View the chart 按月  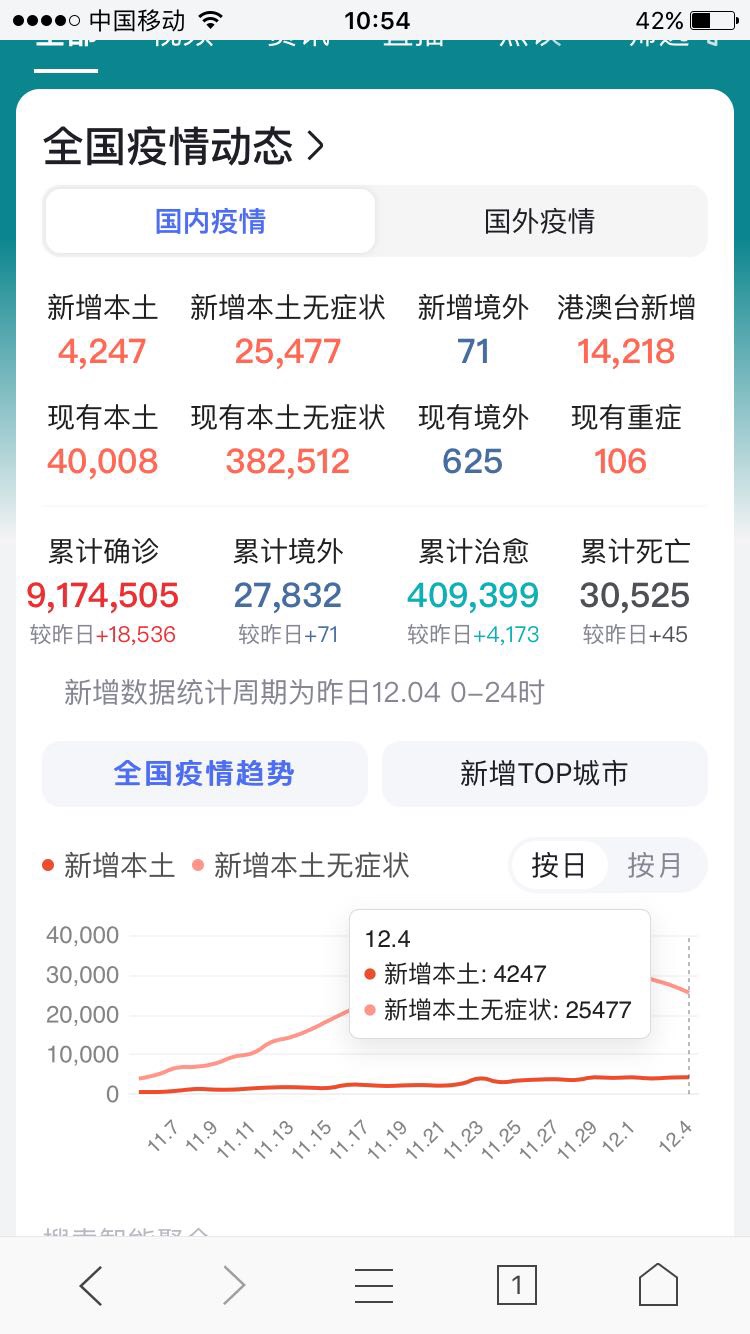click(x=654, y=865)
